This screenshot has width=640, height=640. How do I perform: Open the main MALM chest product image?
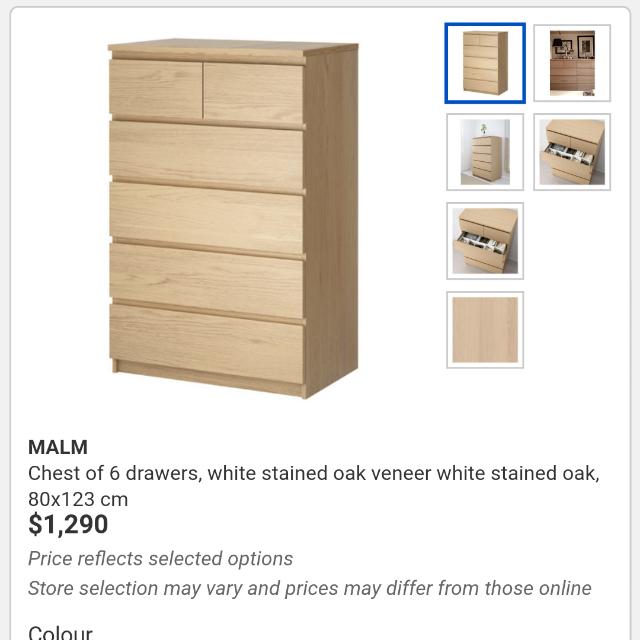[x=232, y=218]
